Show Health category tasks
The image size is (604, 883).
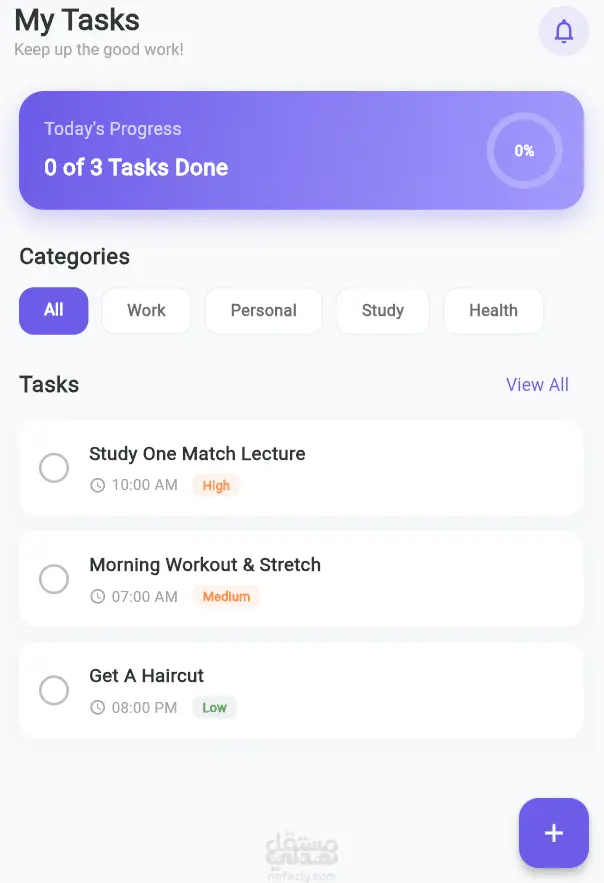(493, 310)
